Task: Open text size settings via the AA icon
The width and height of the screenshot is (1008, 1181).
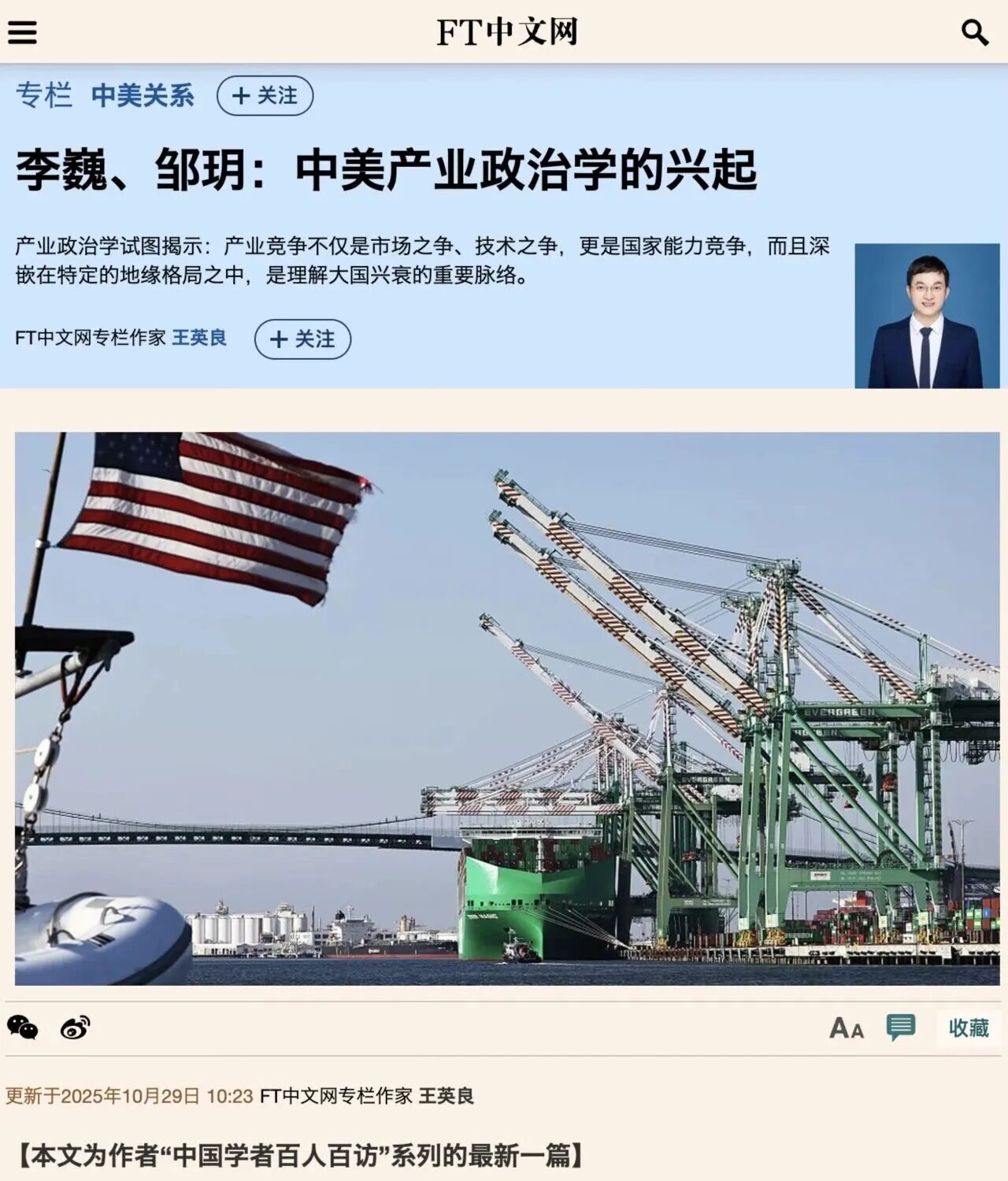Action: click(846, 1027)
